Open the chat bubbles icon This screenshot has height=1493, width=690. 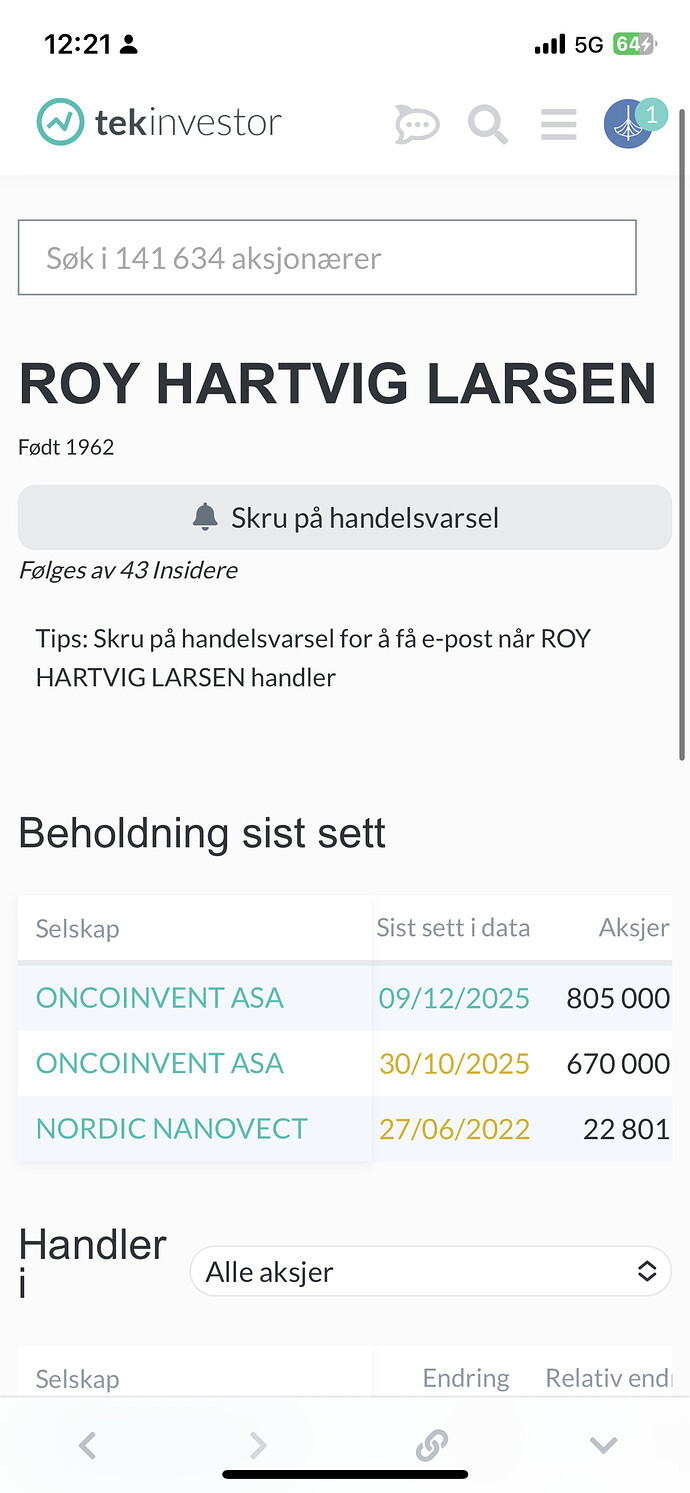(416, 124)
